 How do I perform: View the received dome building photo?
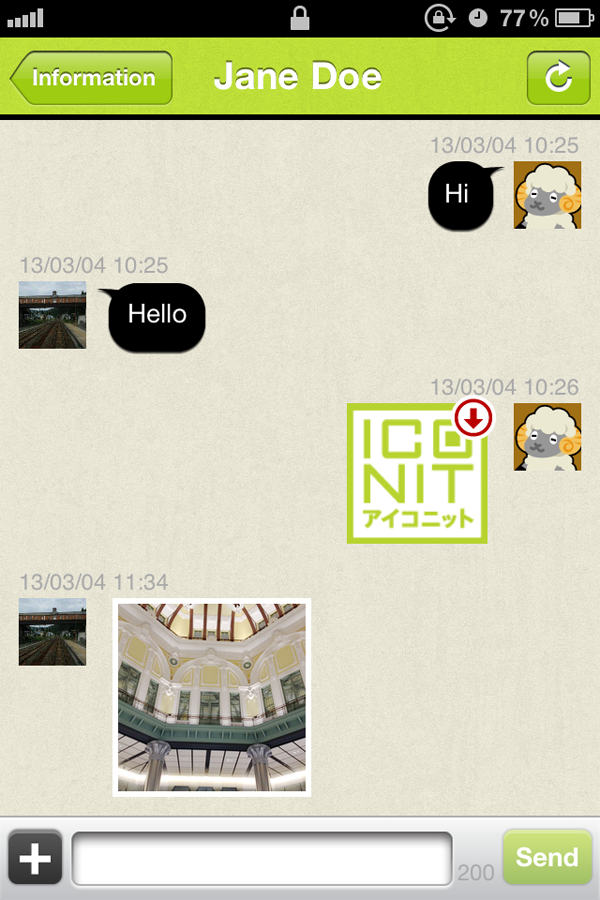pos(211,697)
